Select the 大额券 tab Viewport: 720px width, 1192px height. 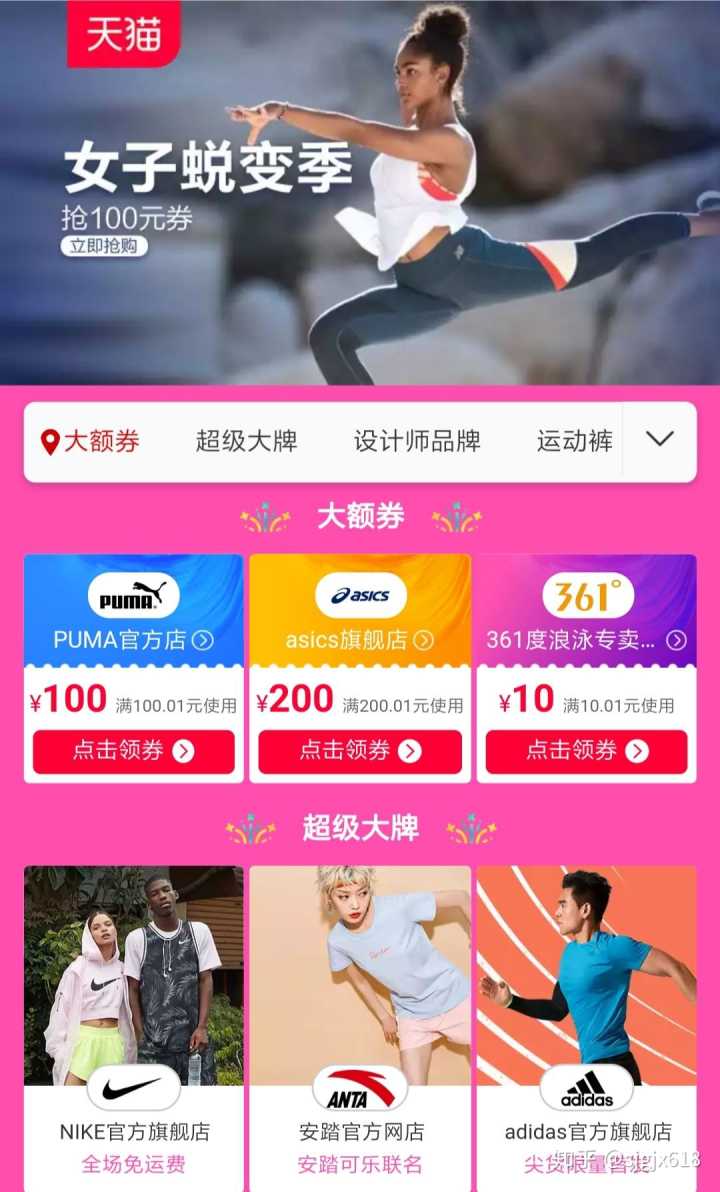coord(90,441)
